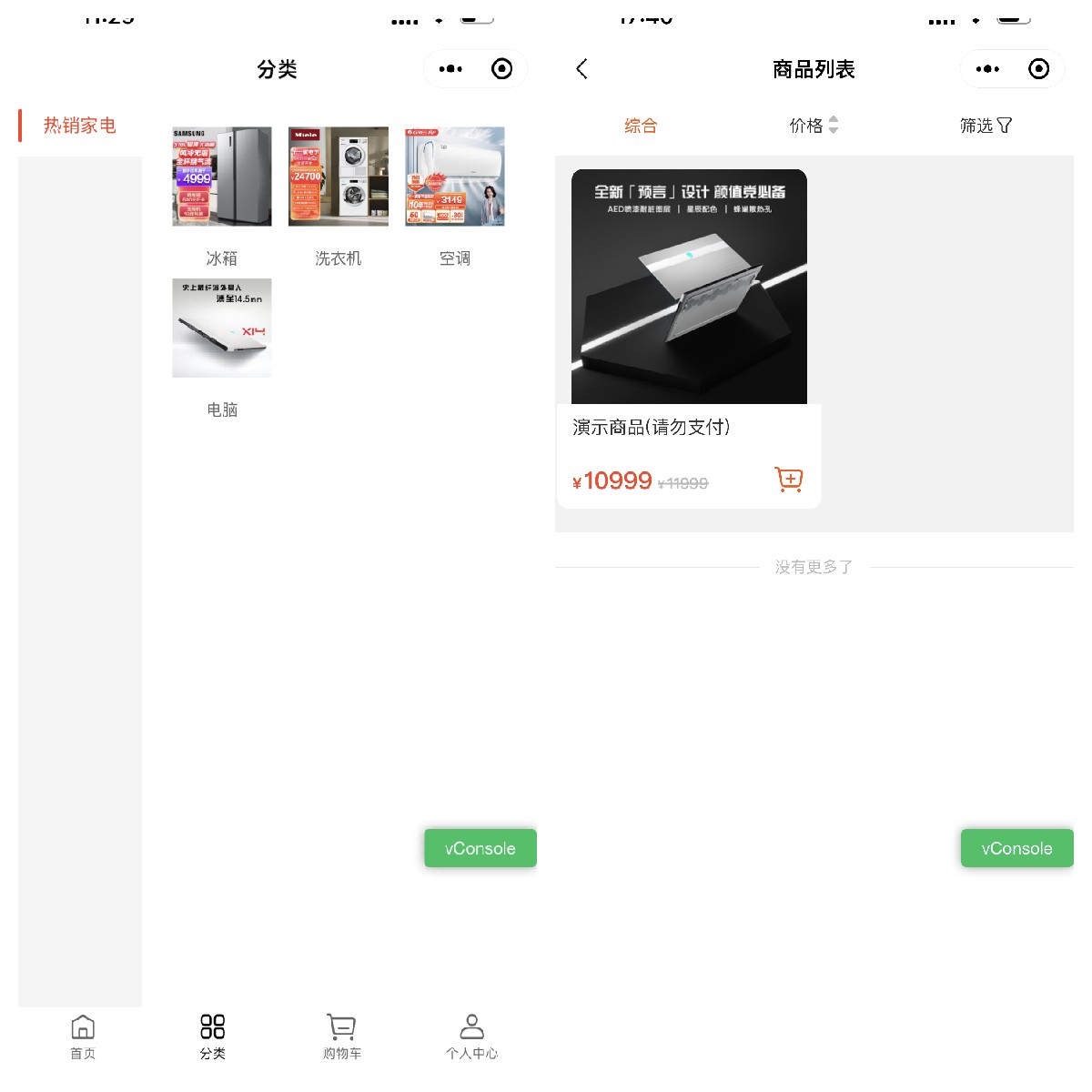The width and height of the screenshot is (1092, 1092).
Task: Sort products by 综合
Action: tap(641, 126)
